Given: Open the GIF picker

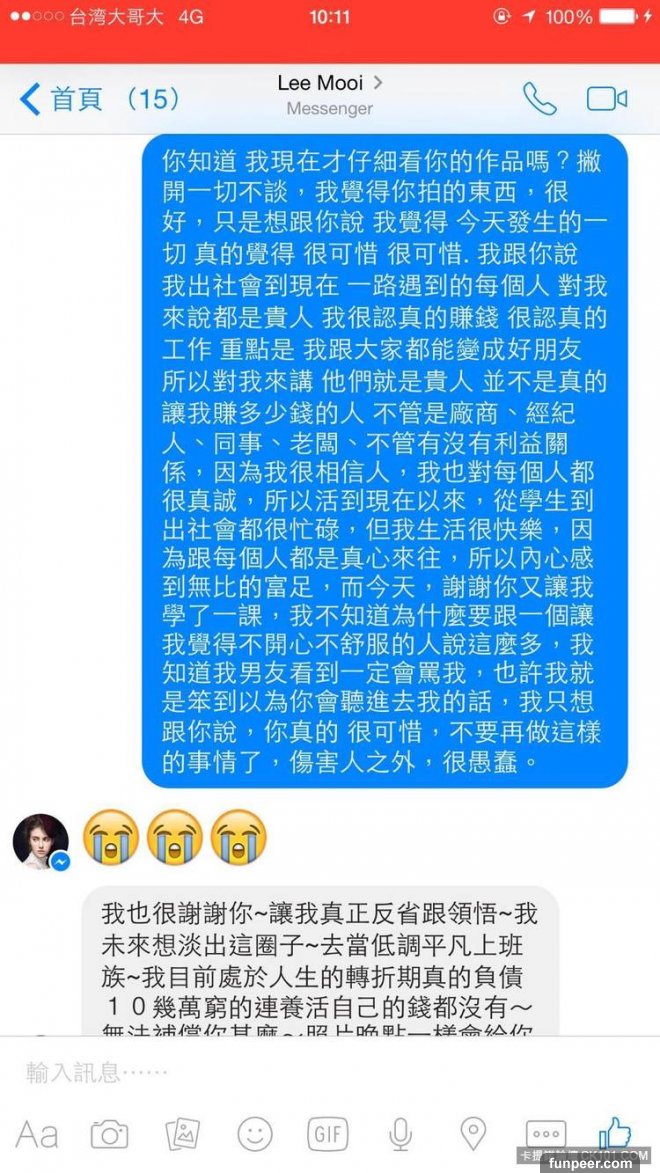Looking at the screenshot, I should [x=327, y=1134].
